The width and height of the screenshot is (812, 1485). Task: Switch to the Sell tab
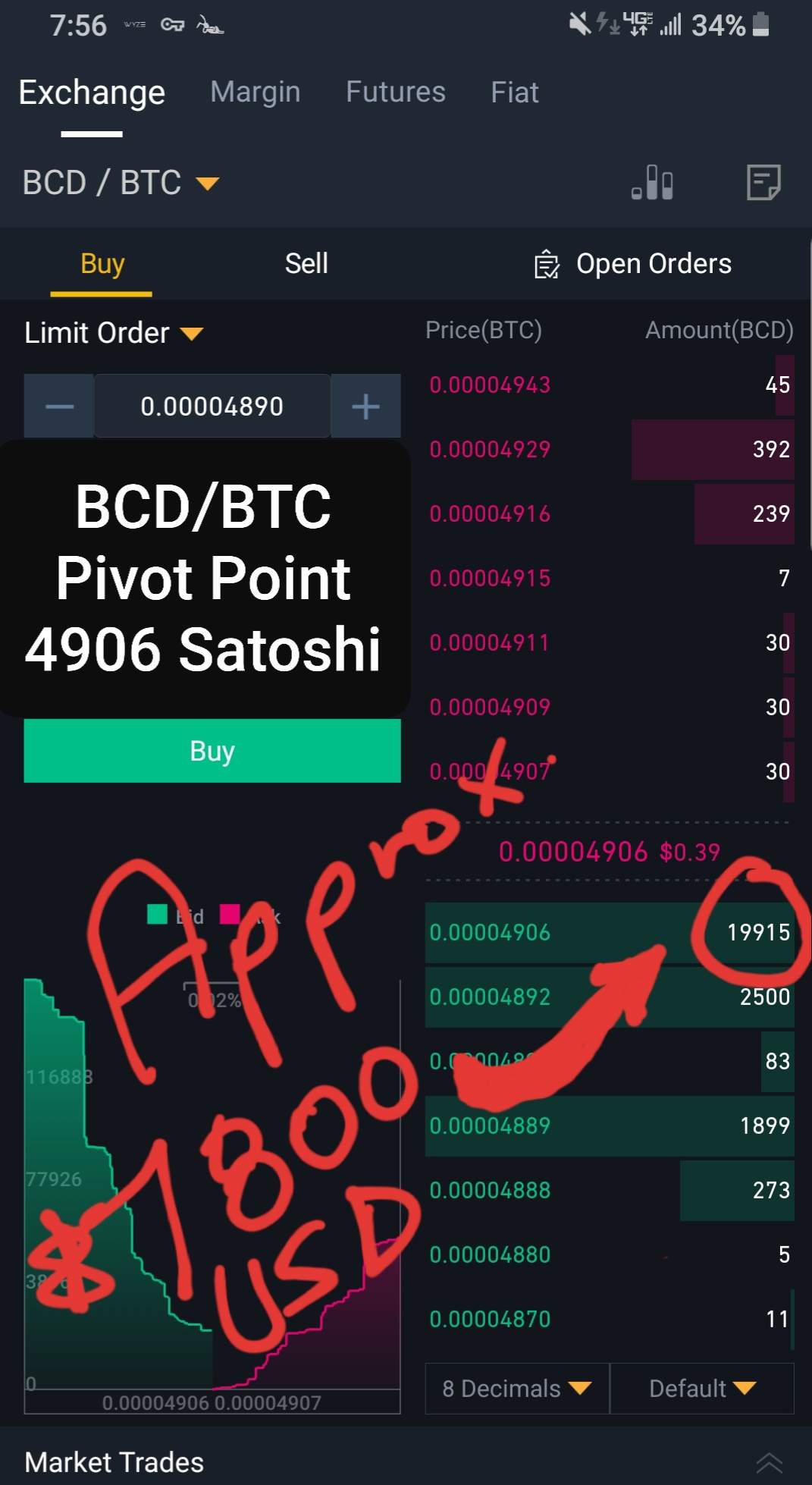coord(306,264)
